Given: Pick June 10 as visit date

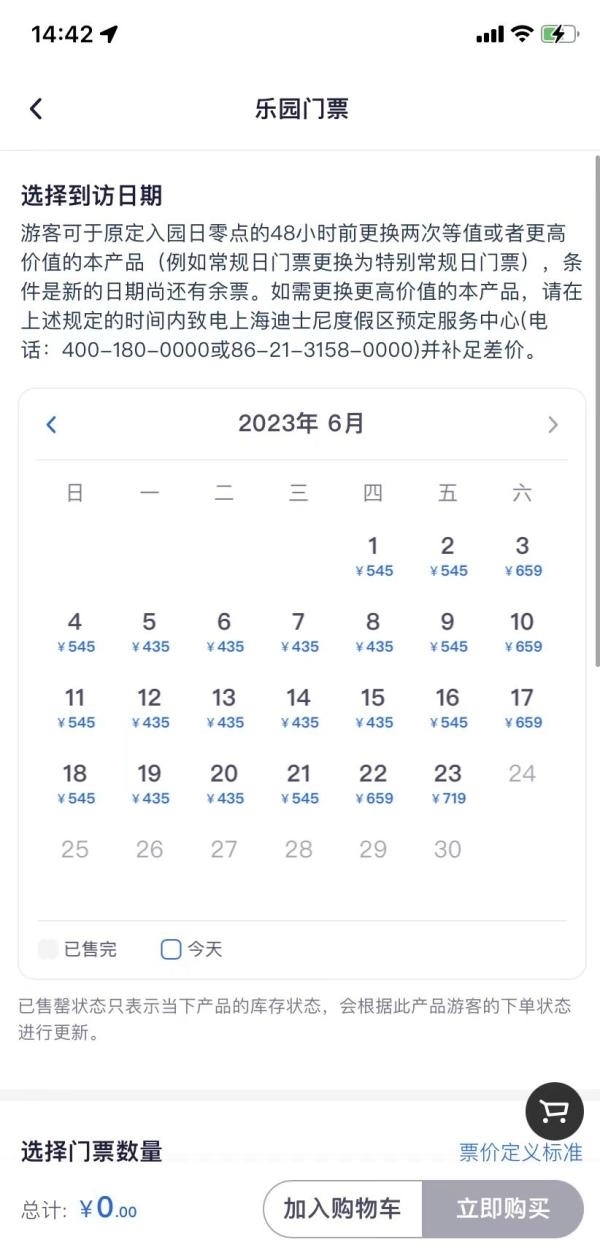Looking at the screenshot, I should click(522, 632).
